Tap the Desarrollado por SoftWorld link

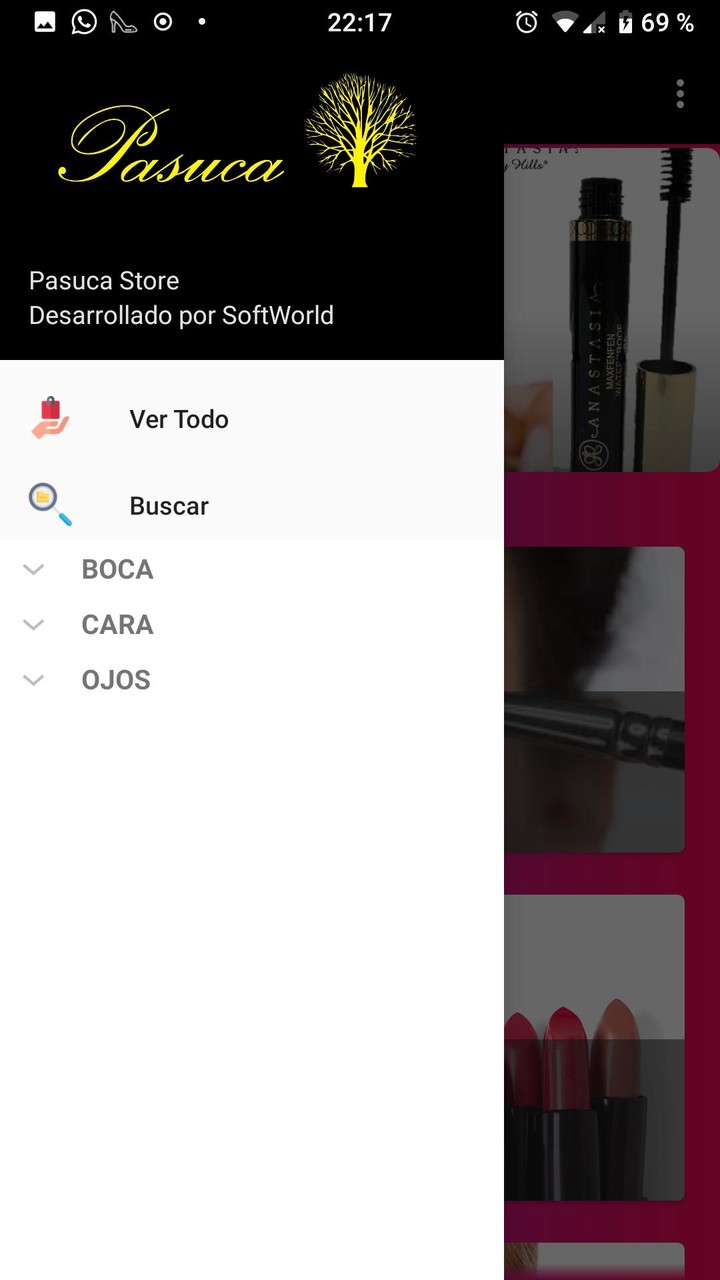[181, 315]
